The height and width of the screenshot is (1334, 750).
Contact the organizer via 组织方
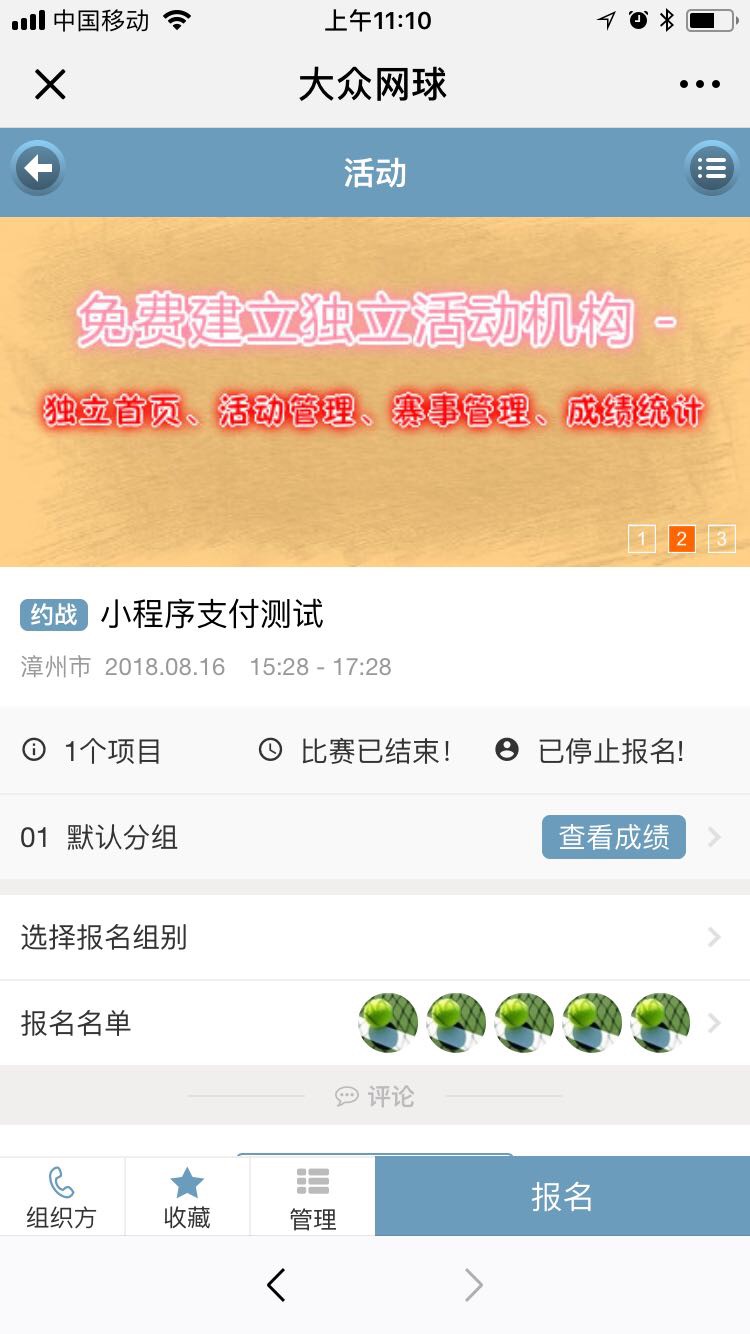(62, 1197)
